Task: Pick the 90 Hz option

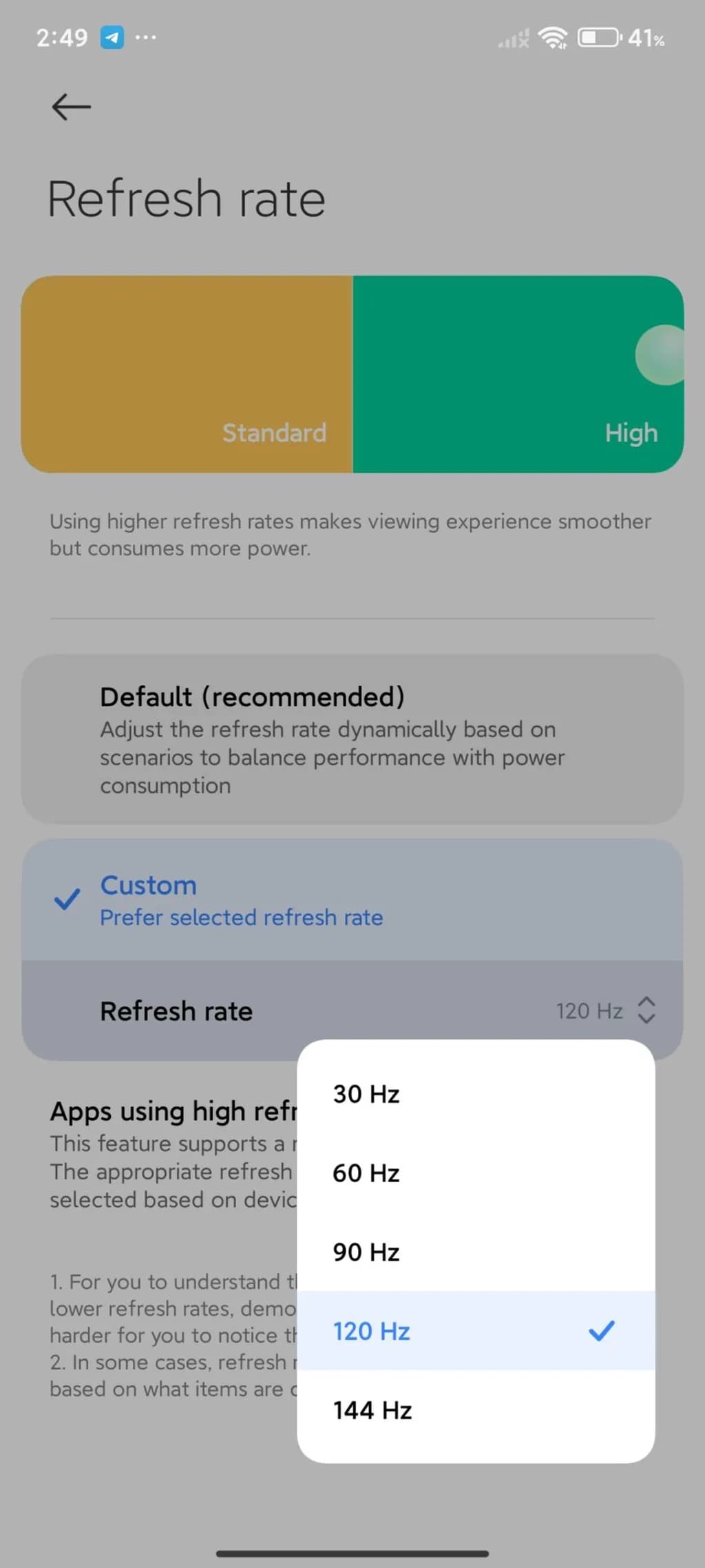Action: [x=475, y=1252]
